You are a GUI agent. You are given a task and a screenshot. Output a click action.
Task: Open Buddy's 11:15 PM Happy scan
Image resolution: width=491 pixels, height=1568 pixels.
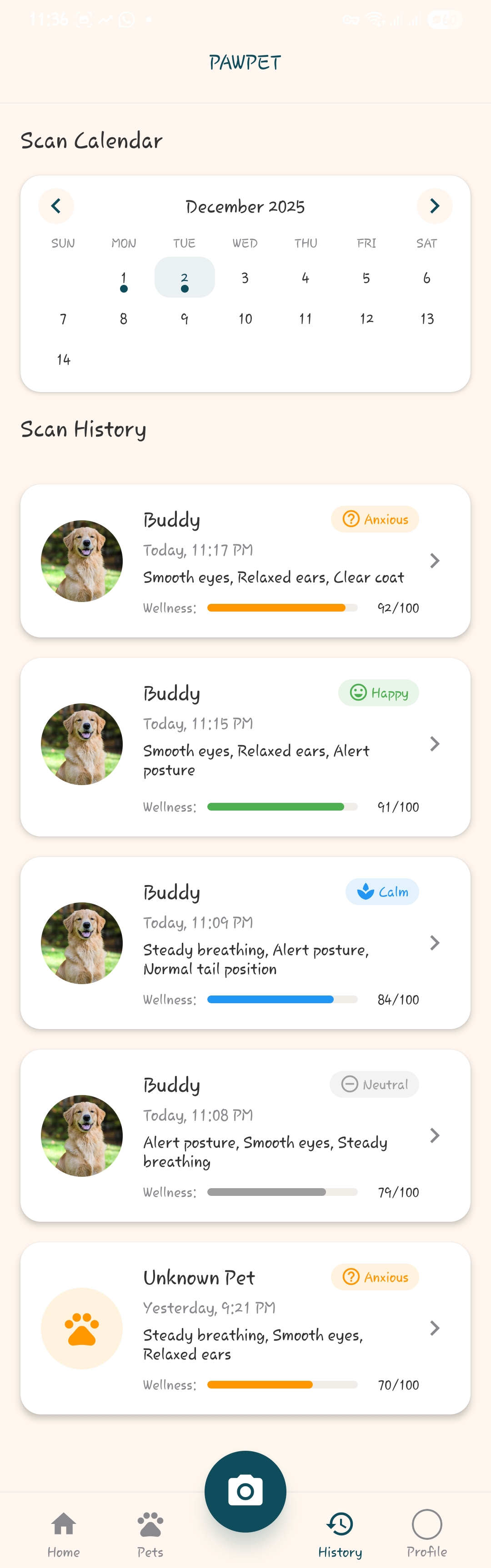[x=245, y=746]
